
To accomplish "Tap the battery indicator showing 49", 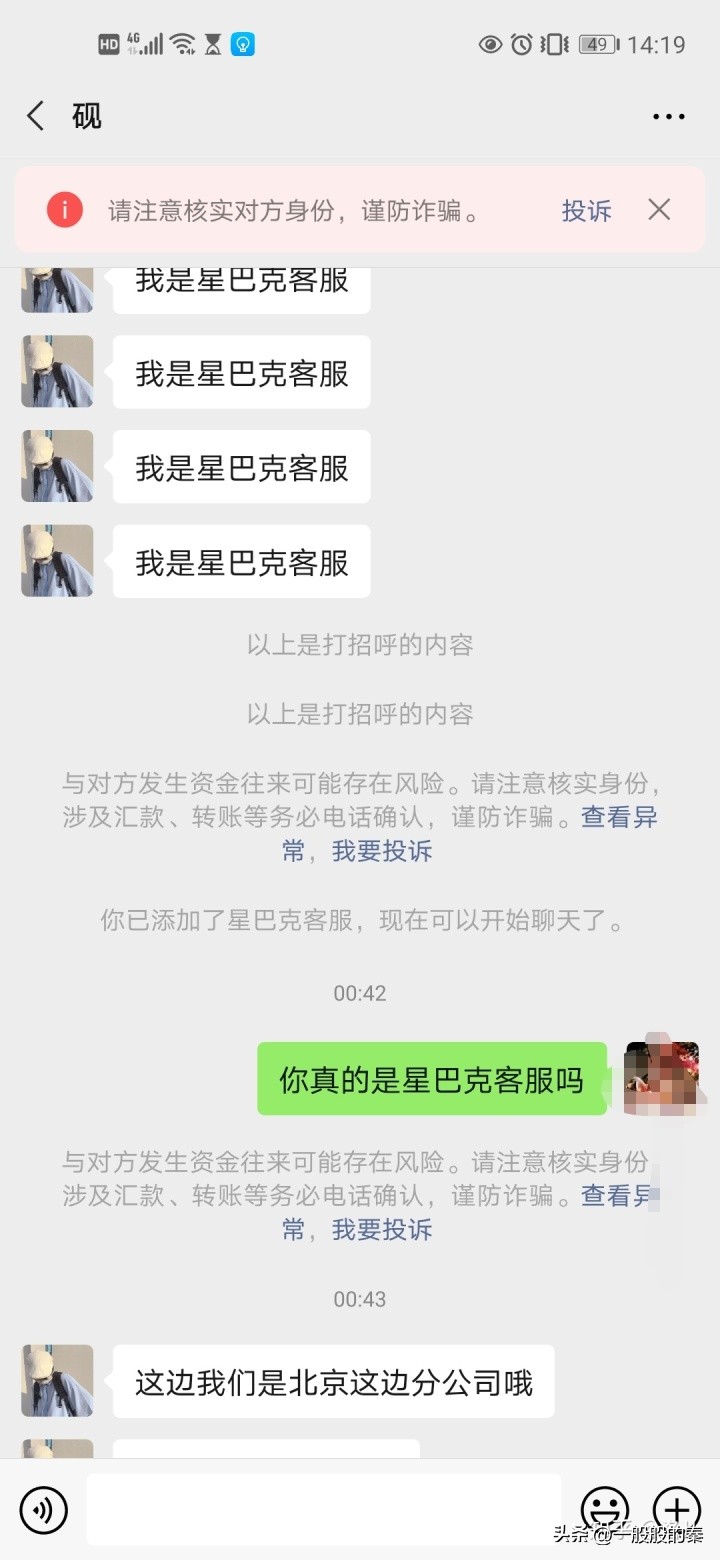I will tap(592, 44).
